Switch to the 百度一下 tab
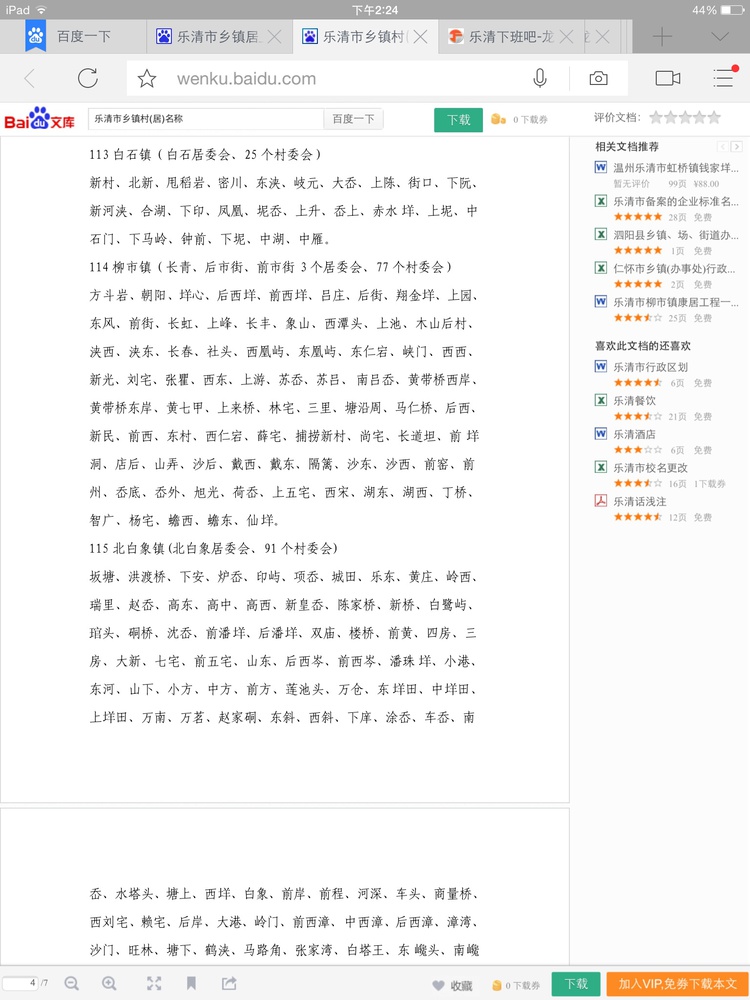750x1000 pixels. (x=83, y=37)
